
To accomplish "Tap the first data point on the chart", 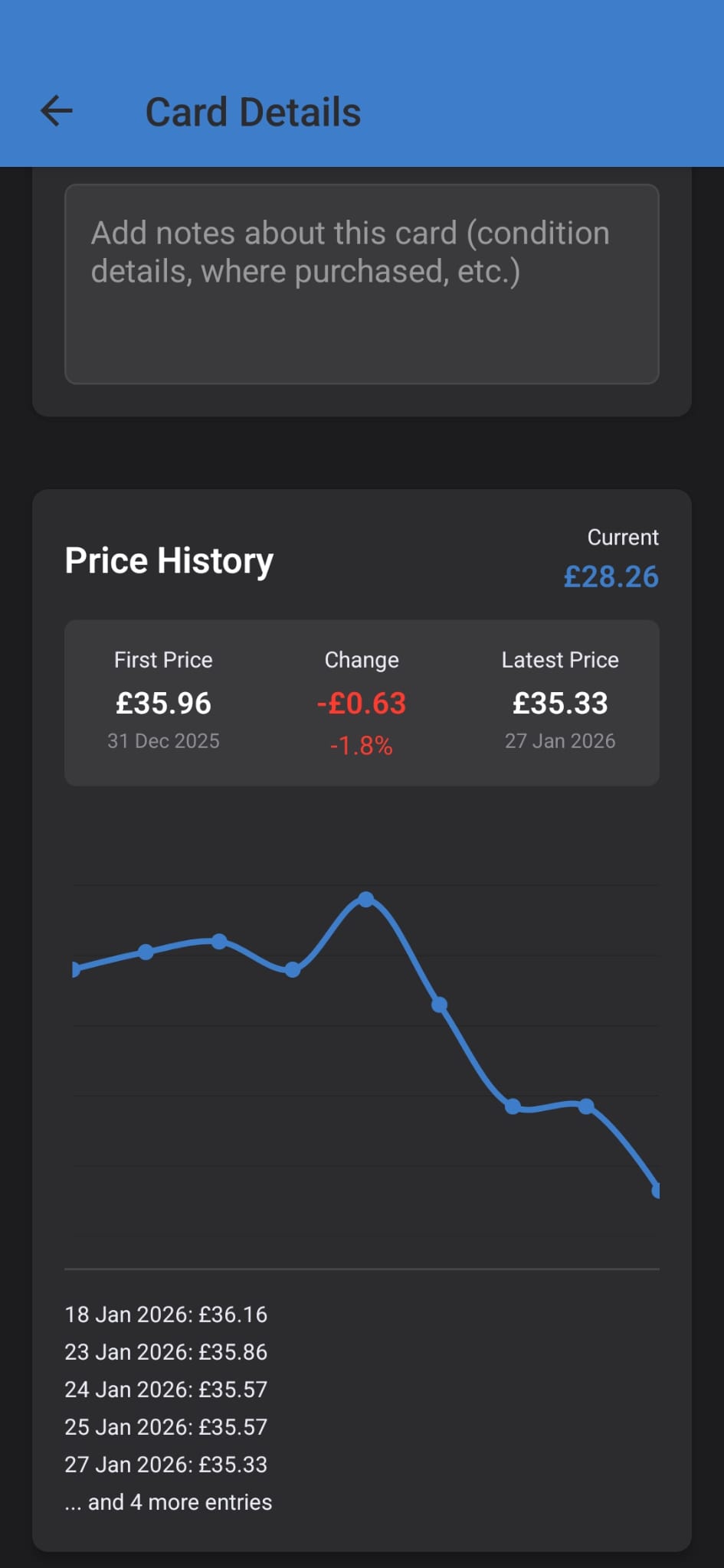I will click(x=75, y=970).
